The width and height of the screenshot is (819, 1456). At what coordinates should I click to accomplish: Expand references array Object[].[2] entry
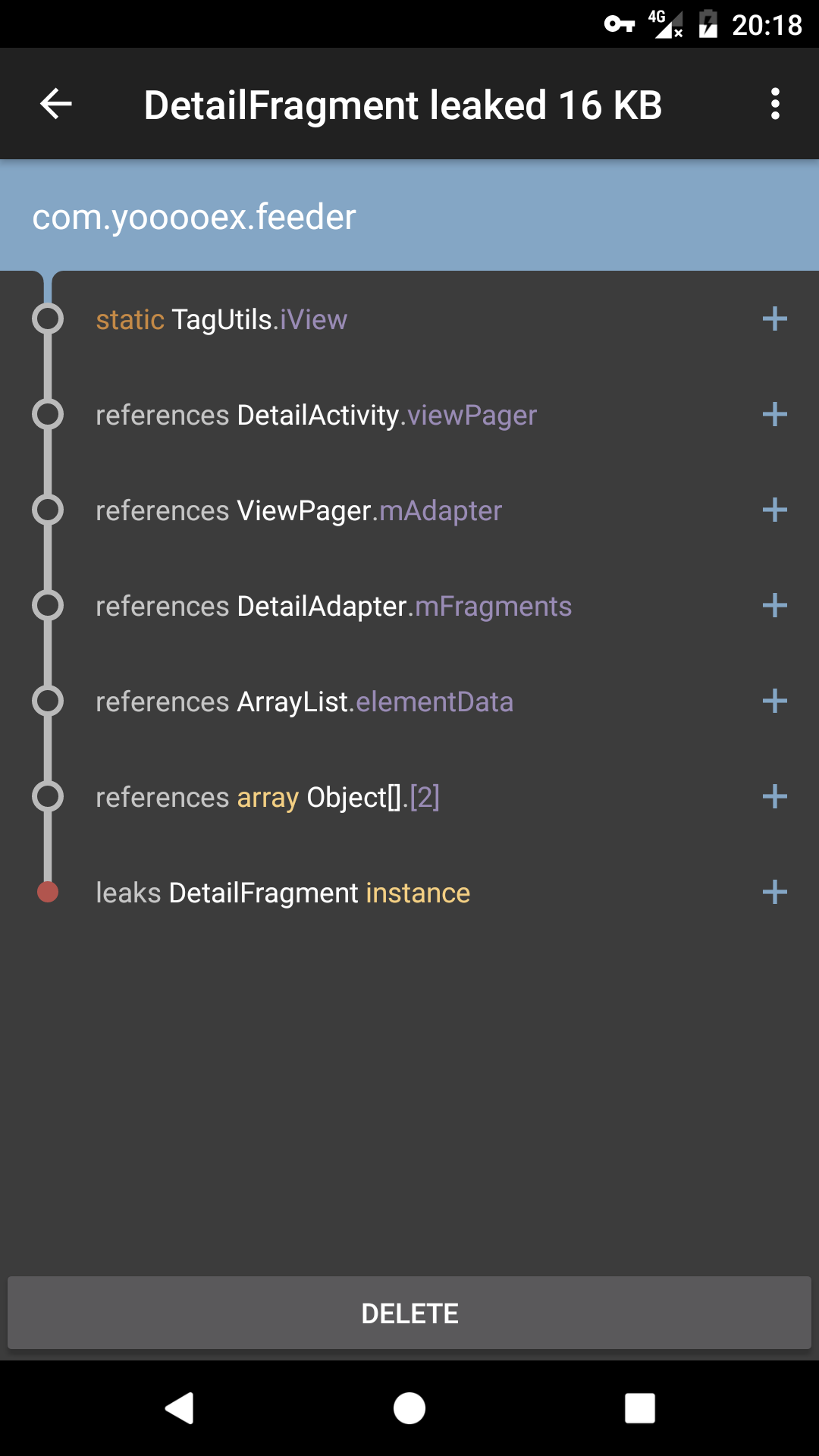(x=774, y=797)
